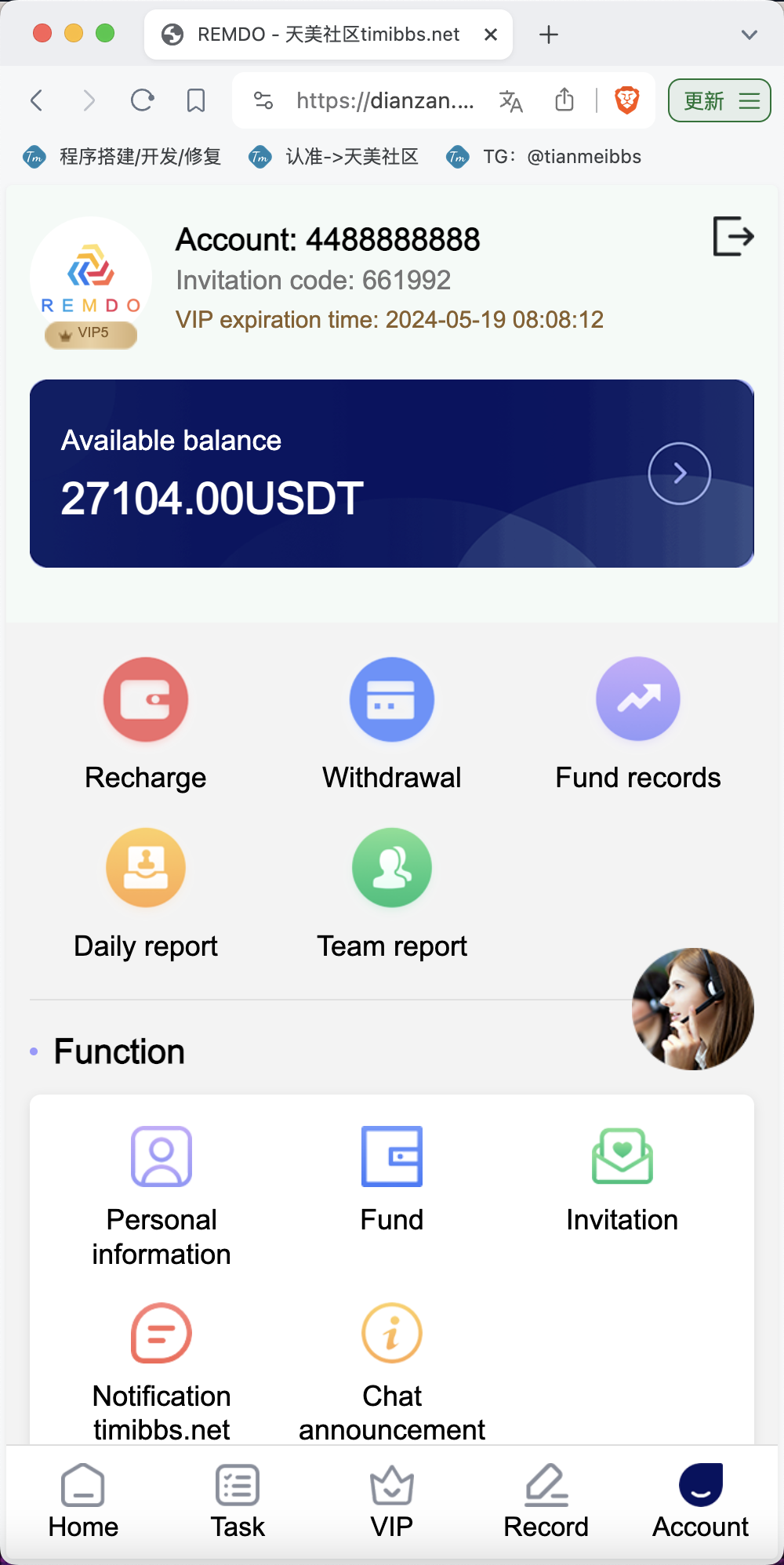Tap the logout icon beside the account number
This screenshot has height=1565, width=784.
(734, 236)
